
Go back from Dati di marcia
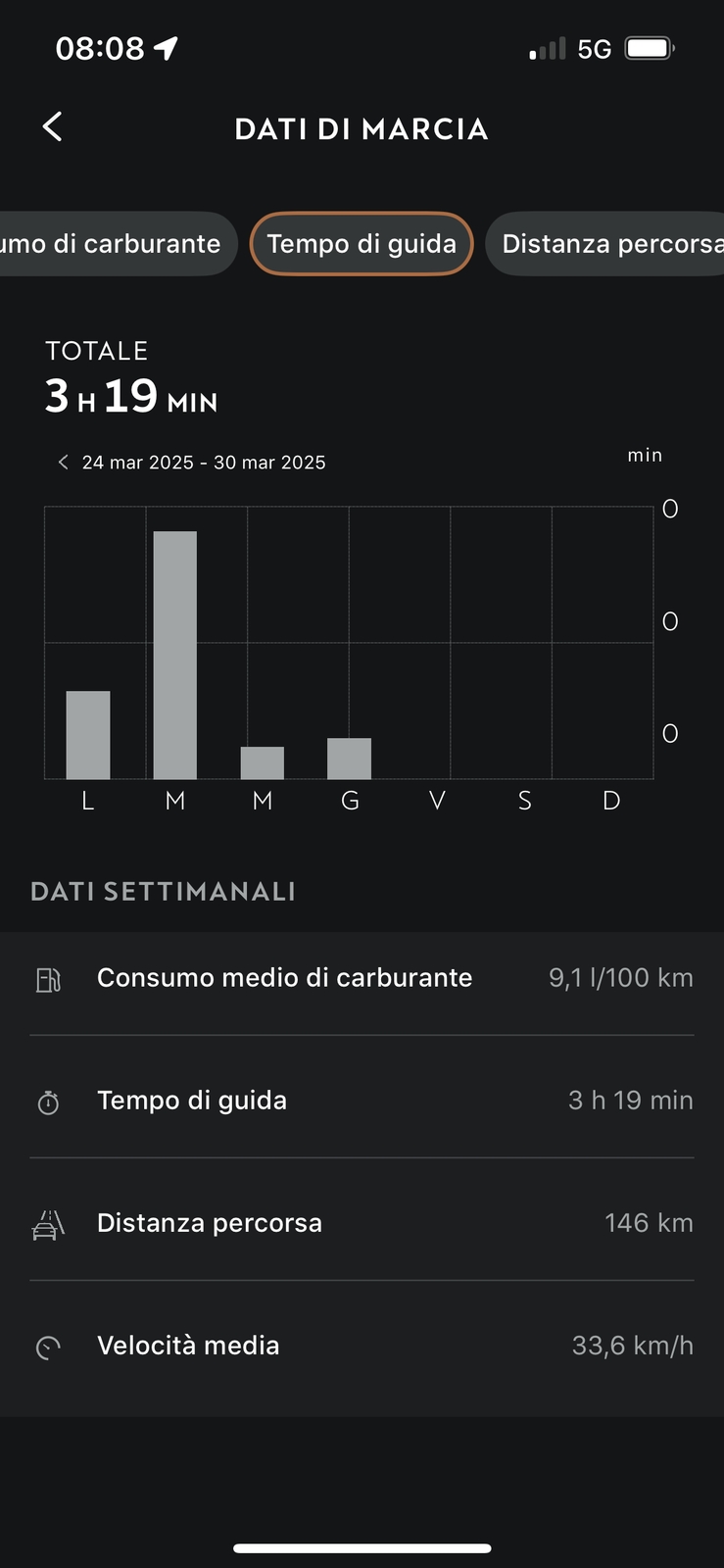[x=53, y=126]
